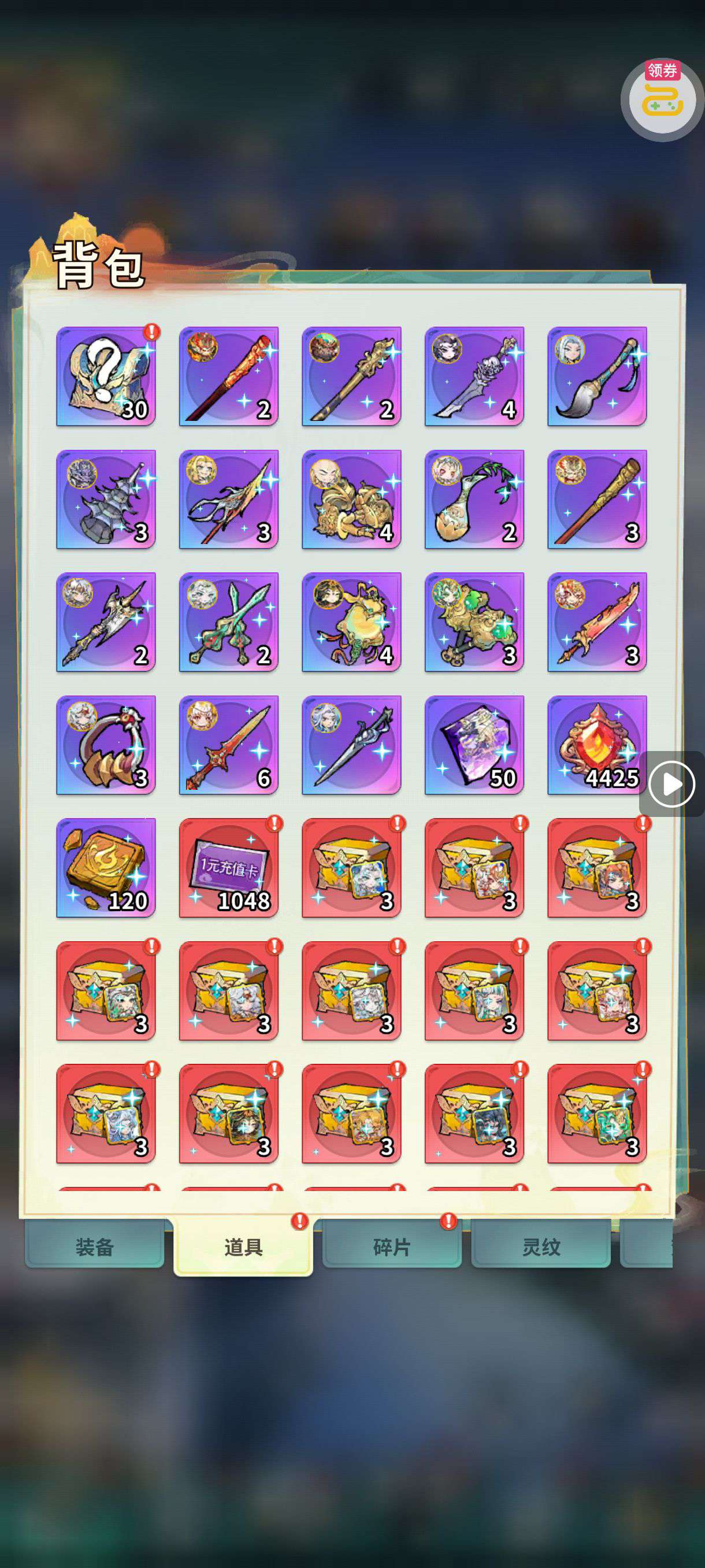Select the curved ring blade item
Screen dimensions: 705x1568
pos(106,745)
